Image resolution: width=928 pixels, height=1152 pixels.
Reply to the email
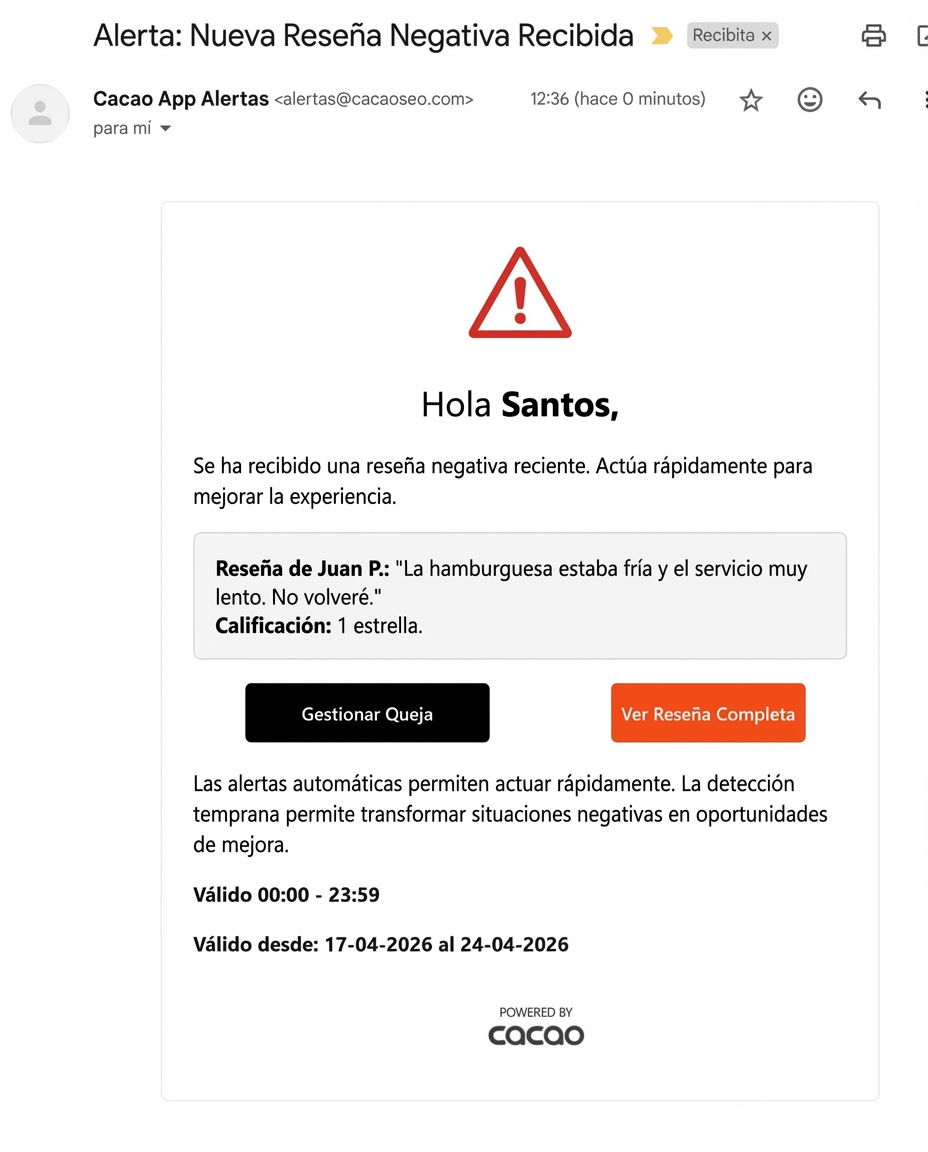[x=869, y=100]
